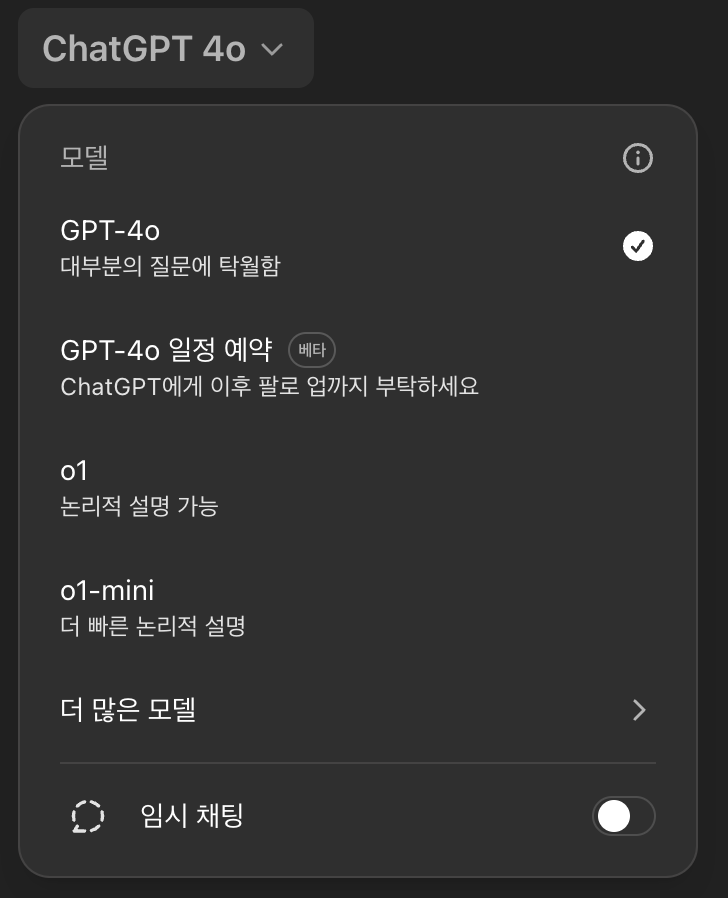Click the temporary chat dashed circle icon
This screenshot has width=728, height=898.
[87, 816]
